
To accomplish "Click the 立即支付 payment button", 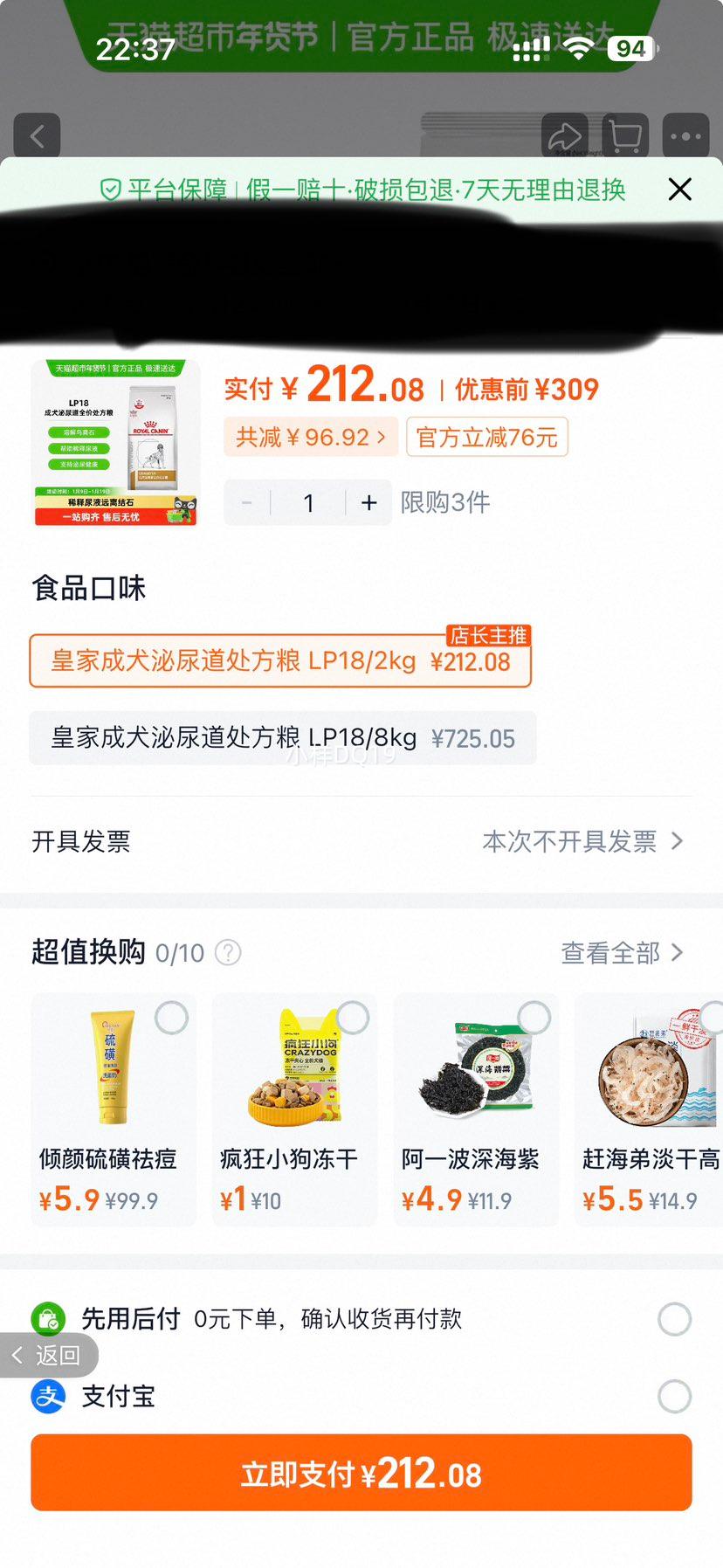I will click(361, 1472).
